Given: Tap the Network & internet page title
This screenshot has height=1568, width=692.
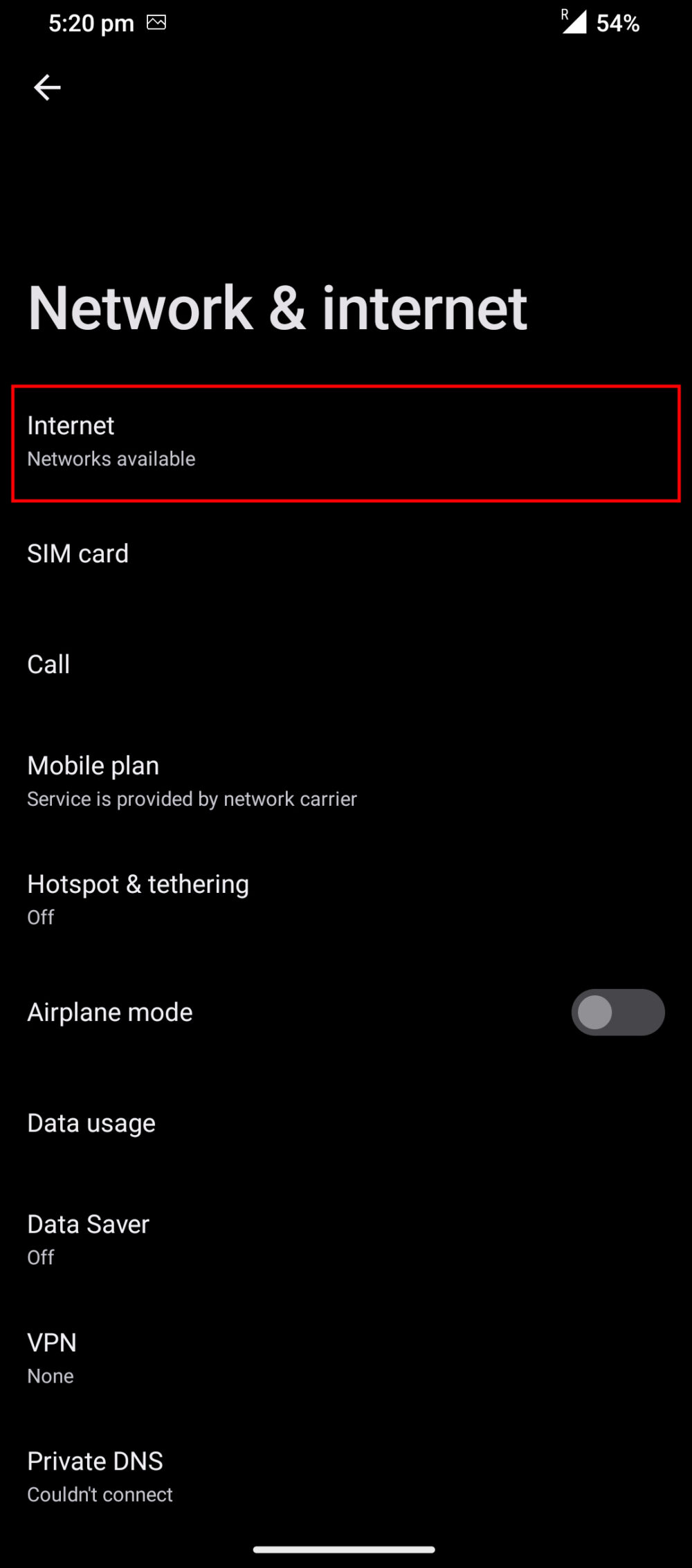Looking at the screenshot, I should [x=277, y=310].
